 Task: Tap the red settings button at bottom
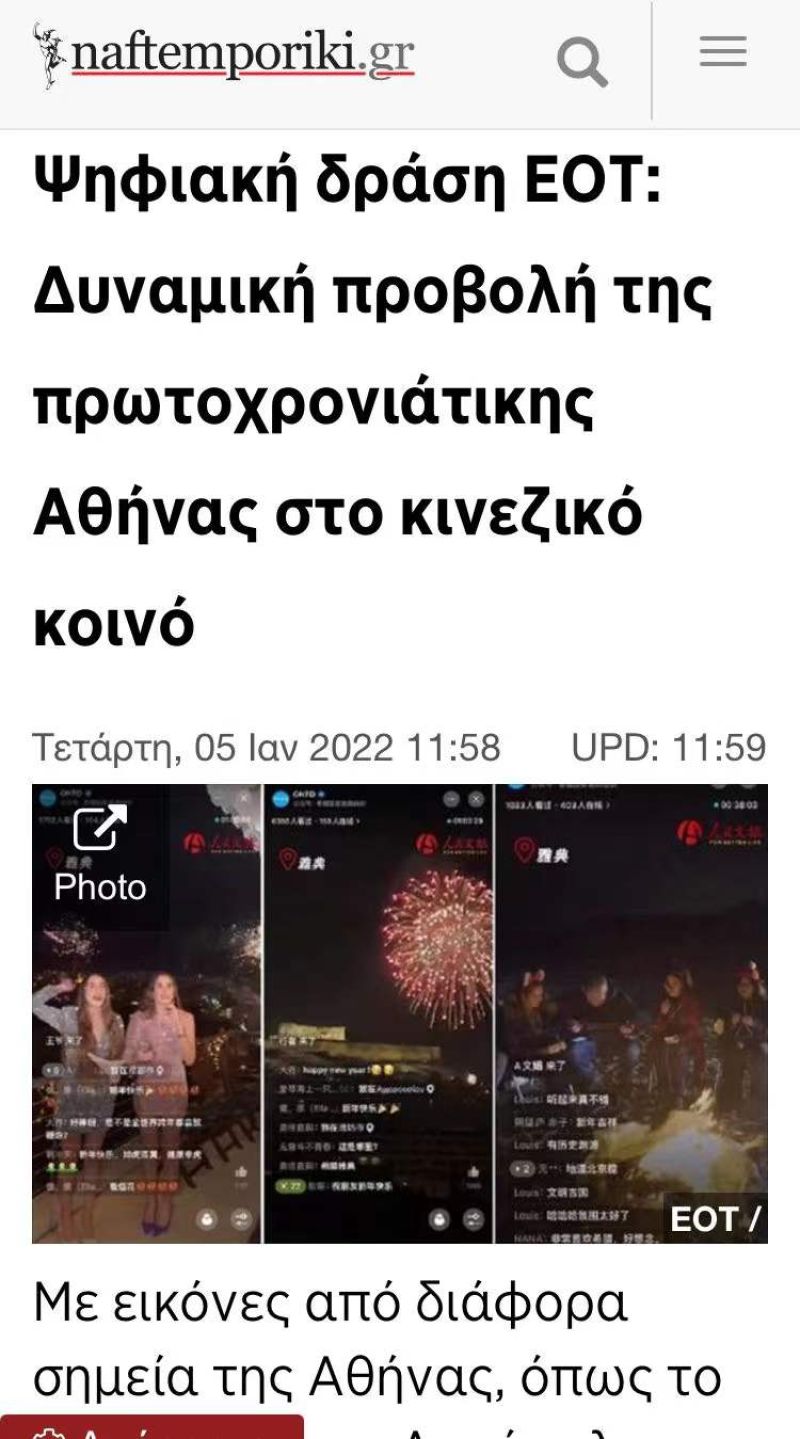150,1428
